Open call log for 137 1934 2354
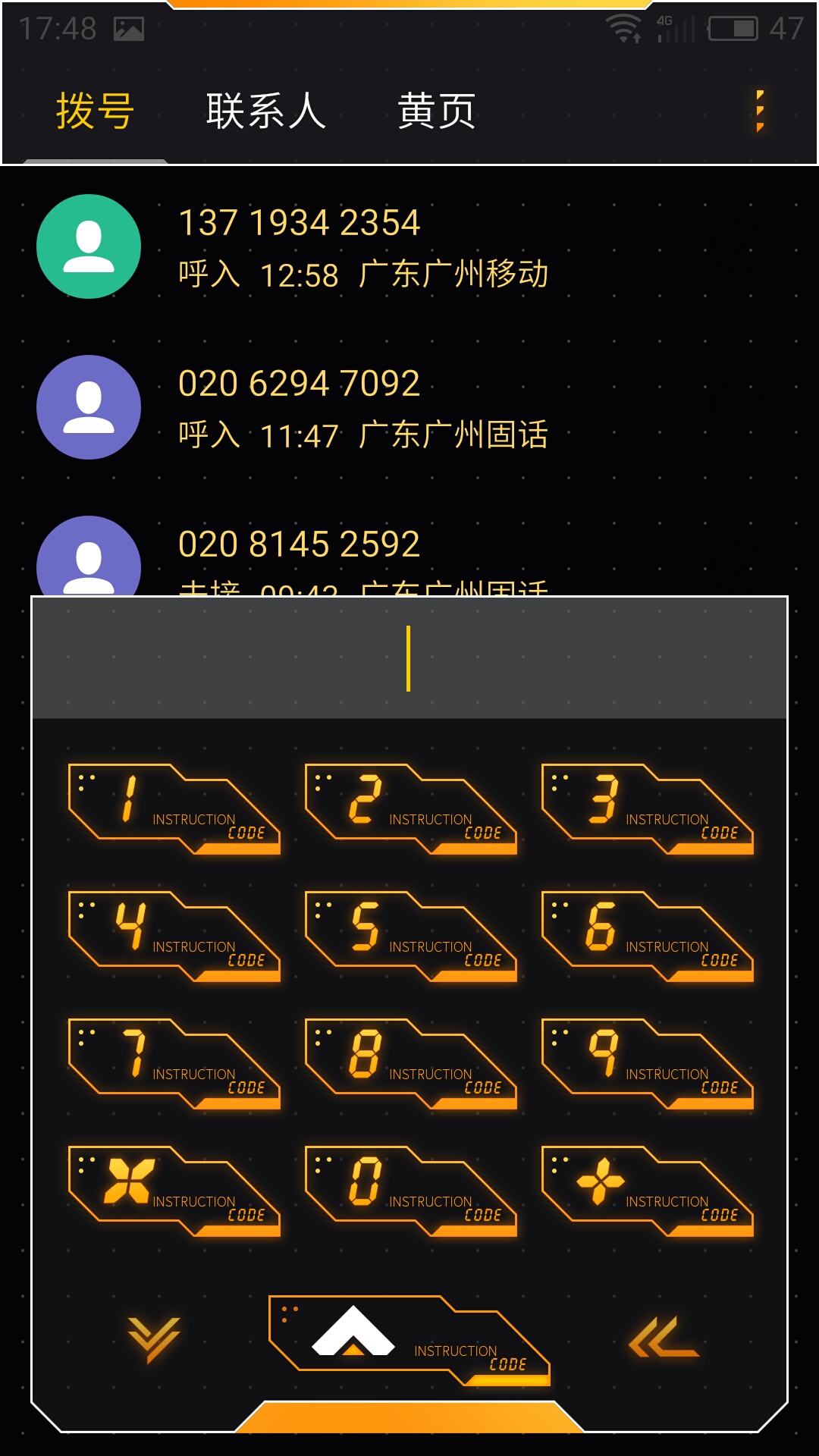Screen dimensions: 819x1456 pyautogui.click(x=409, y=247)
